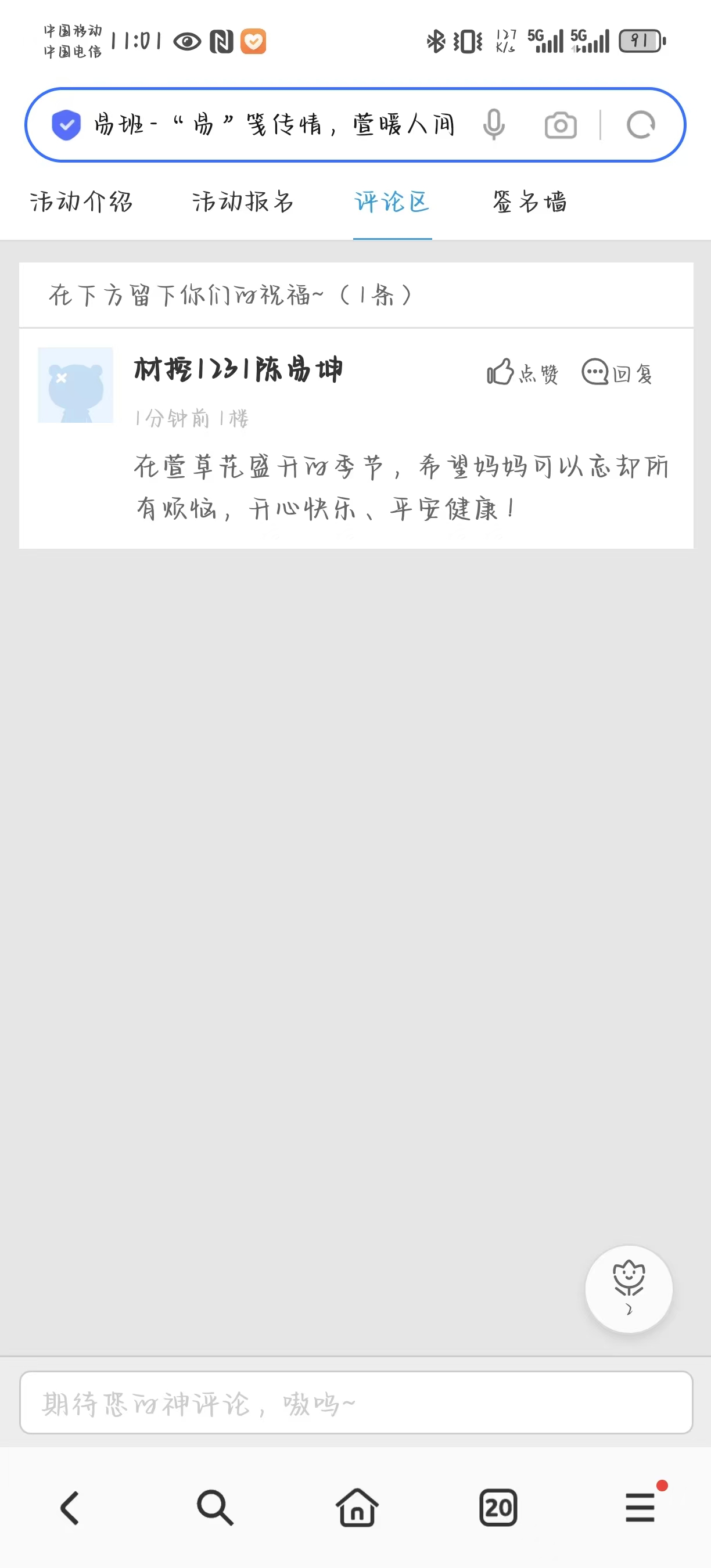Tap the address bar showing 易班 title
This screenshot has height=1568, width=711.
tap(274, 125)
